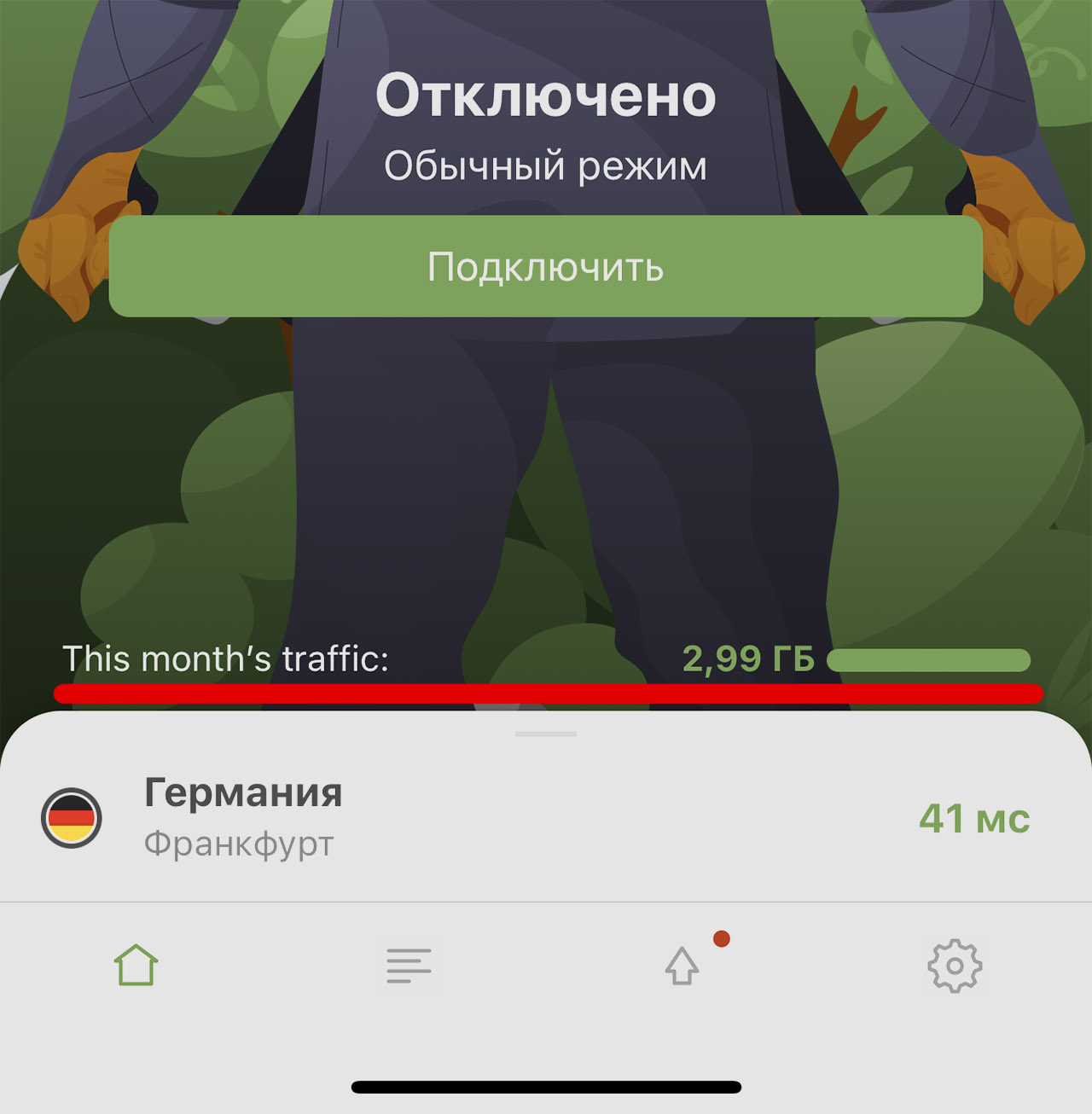Open the list tab with lines icon
1092x1114 pixels.
(x=409, y=966)
